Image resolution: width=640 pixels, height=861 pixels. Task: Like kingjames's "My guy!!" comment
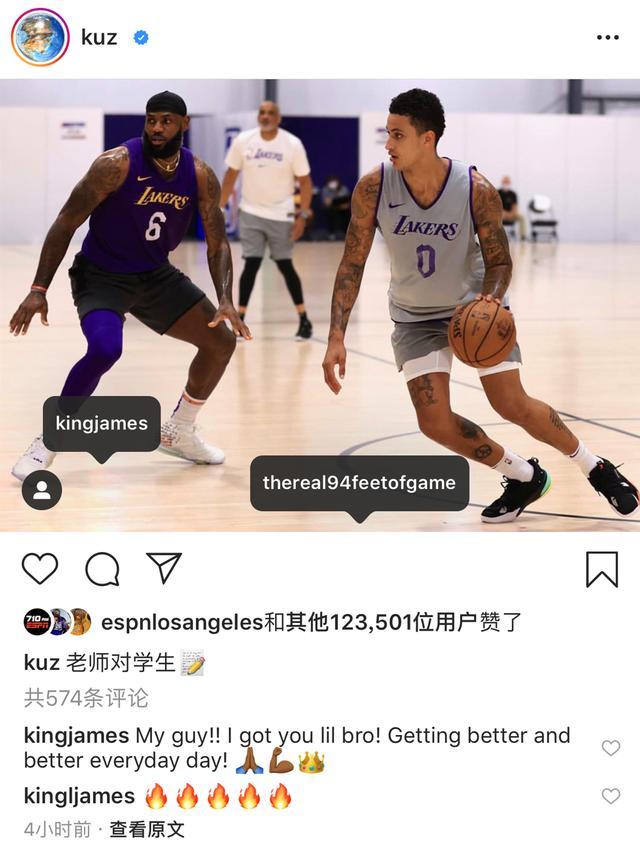[x=610, y=748]
